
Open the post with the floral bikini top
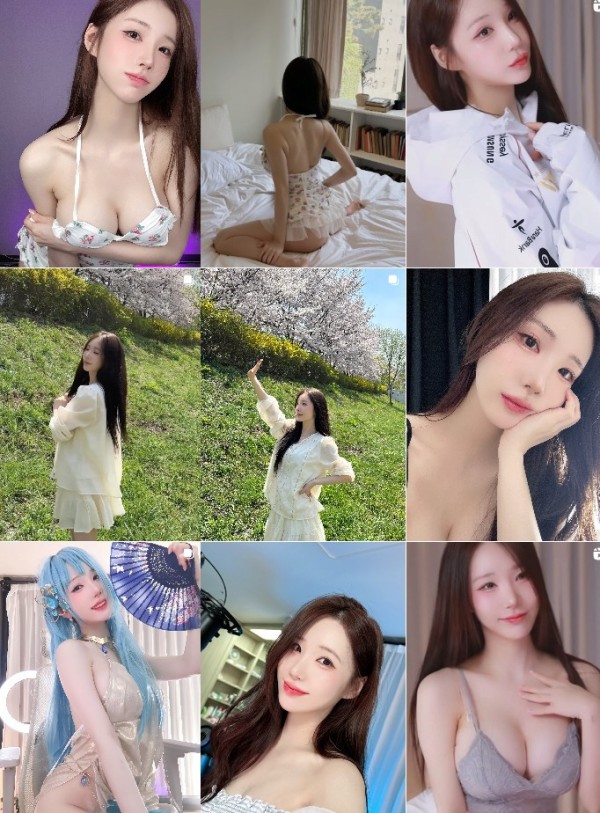point(100,133)
